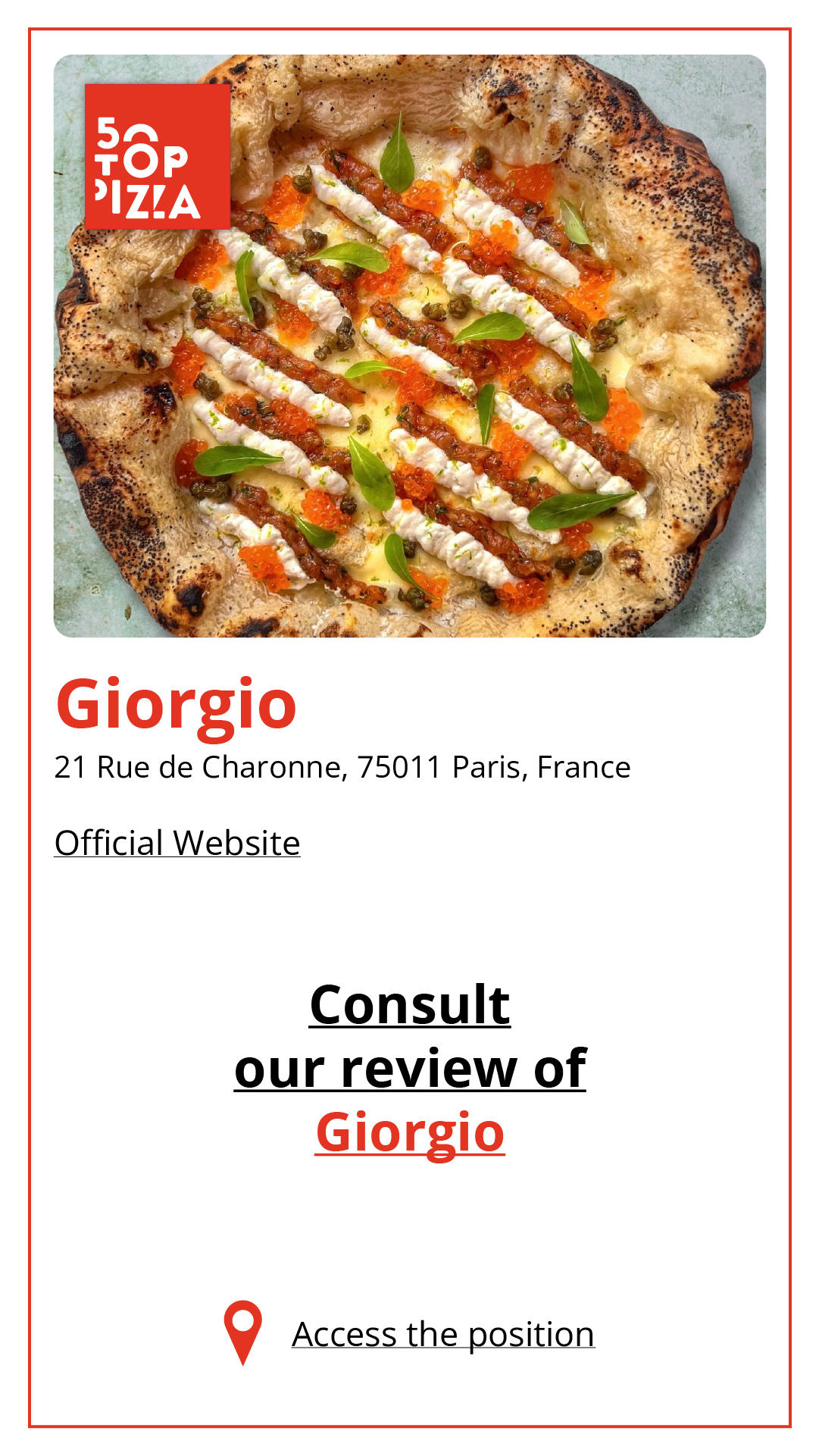819x1456 pixels.
Task: Open the Official Website link
Action: (177, 843)
